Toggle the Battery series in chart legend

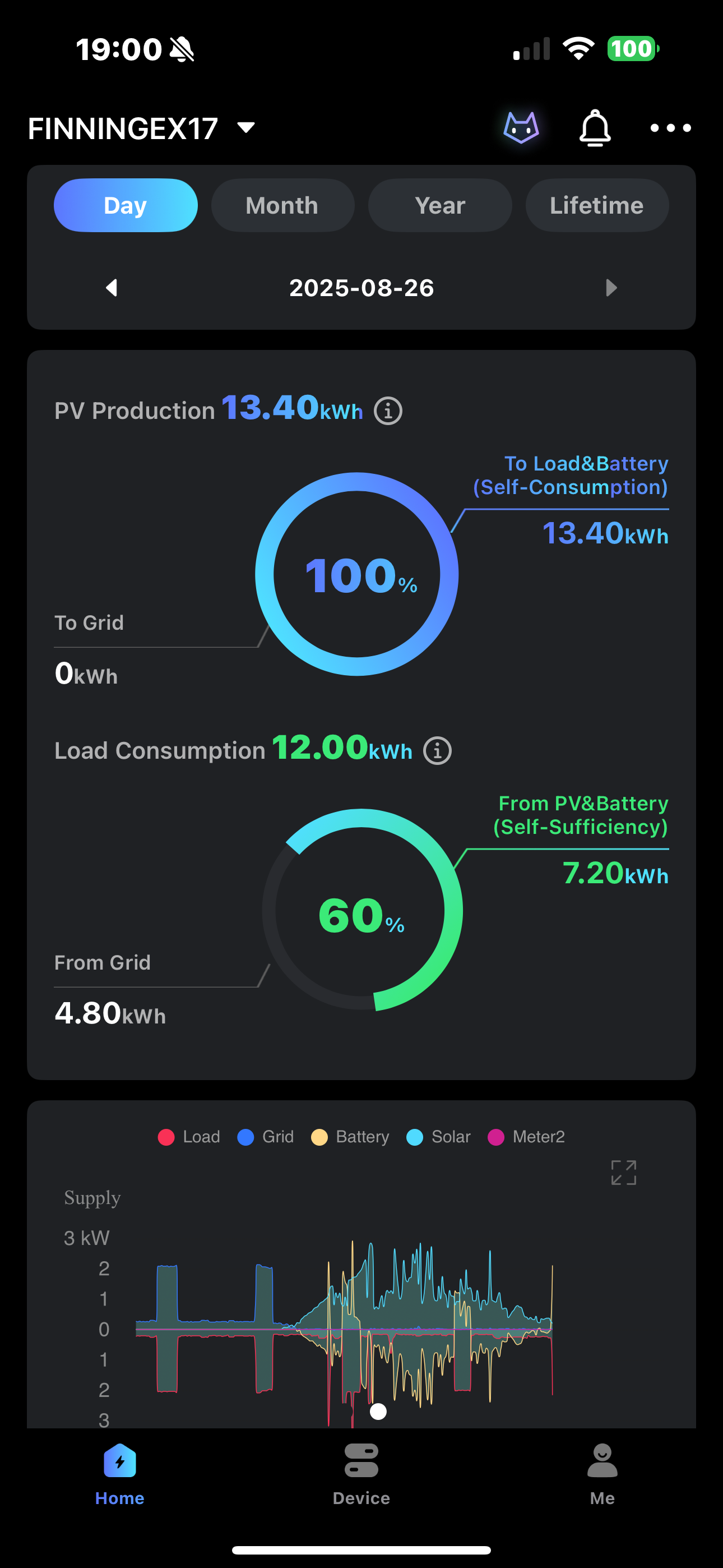click(x=350, y=1136)
